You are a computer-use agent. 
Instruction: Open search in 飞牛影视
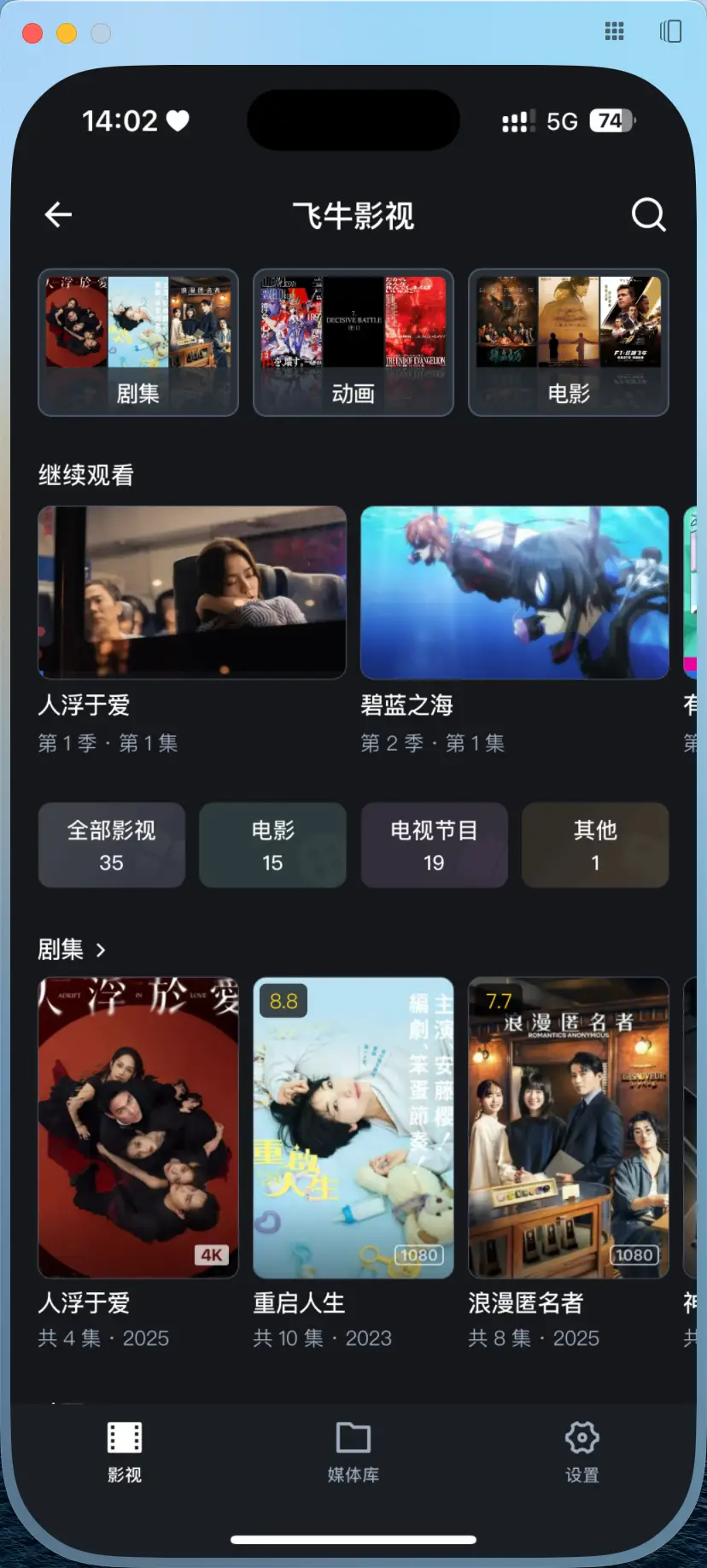[x=649, y=215]
